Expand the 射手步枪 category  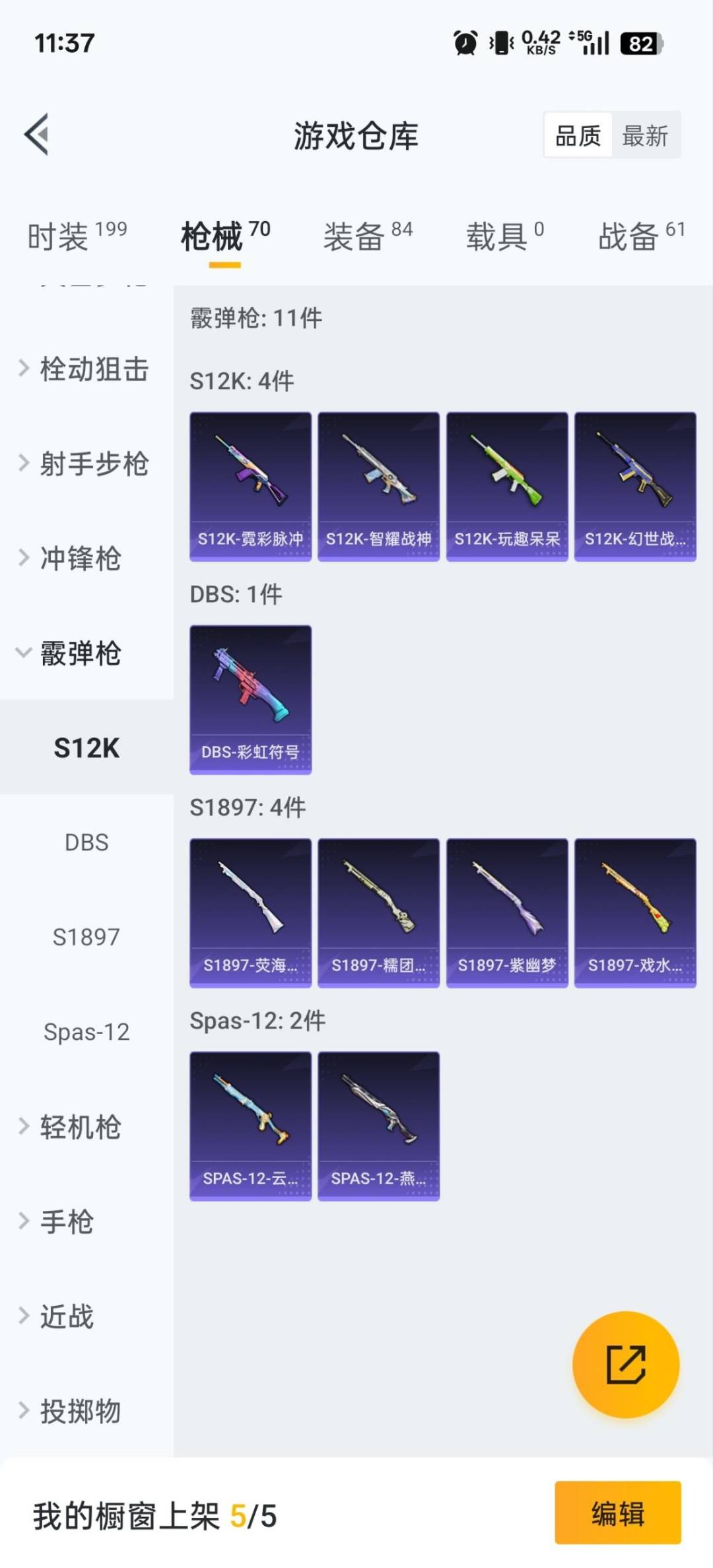tap(86, 463)
